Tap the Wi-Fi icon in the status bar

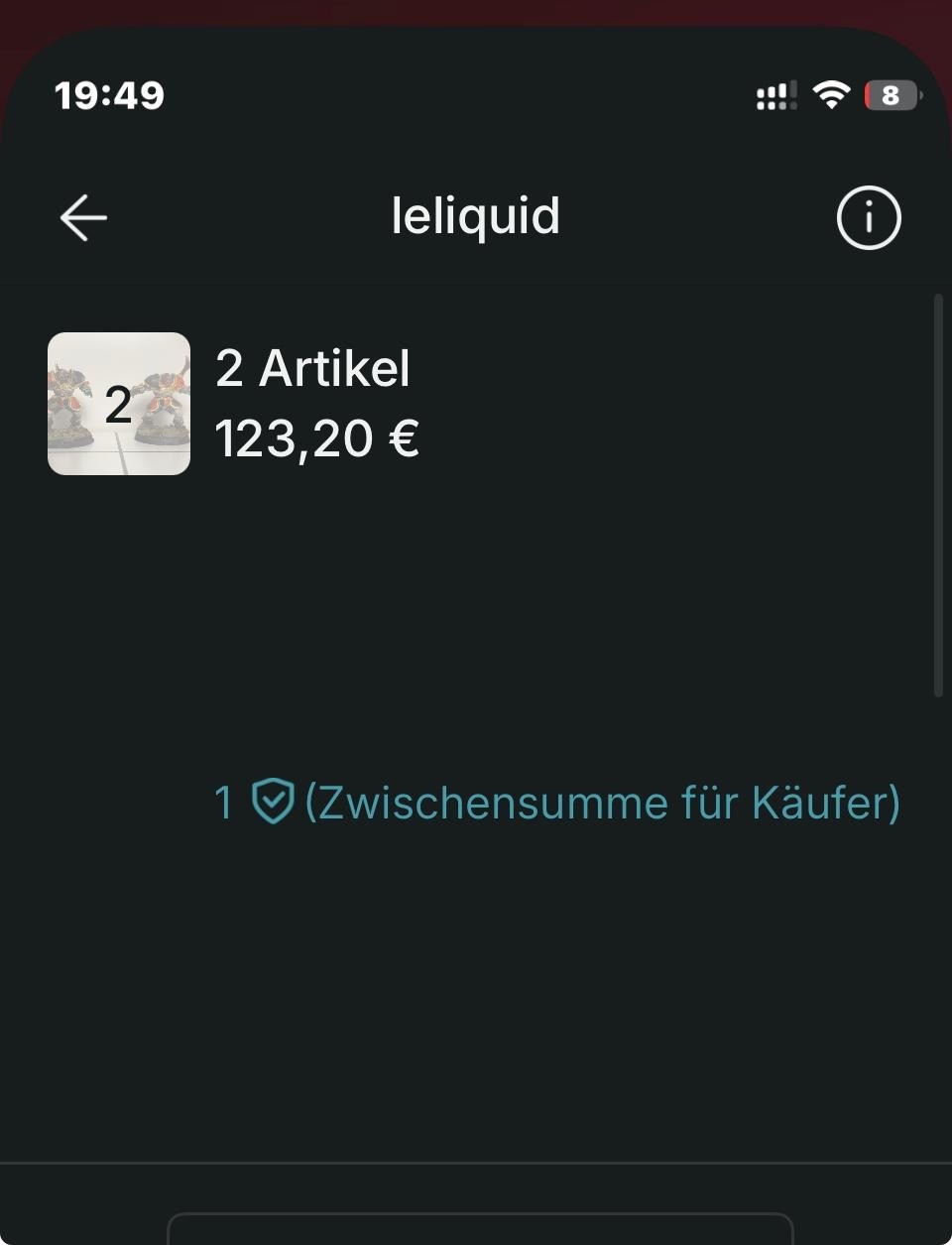[832, 94]
